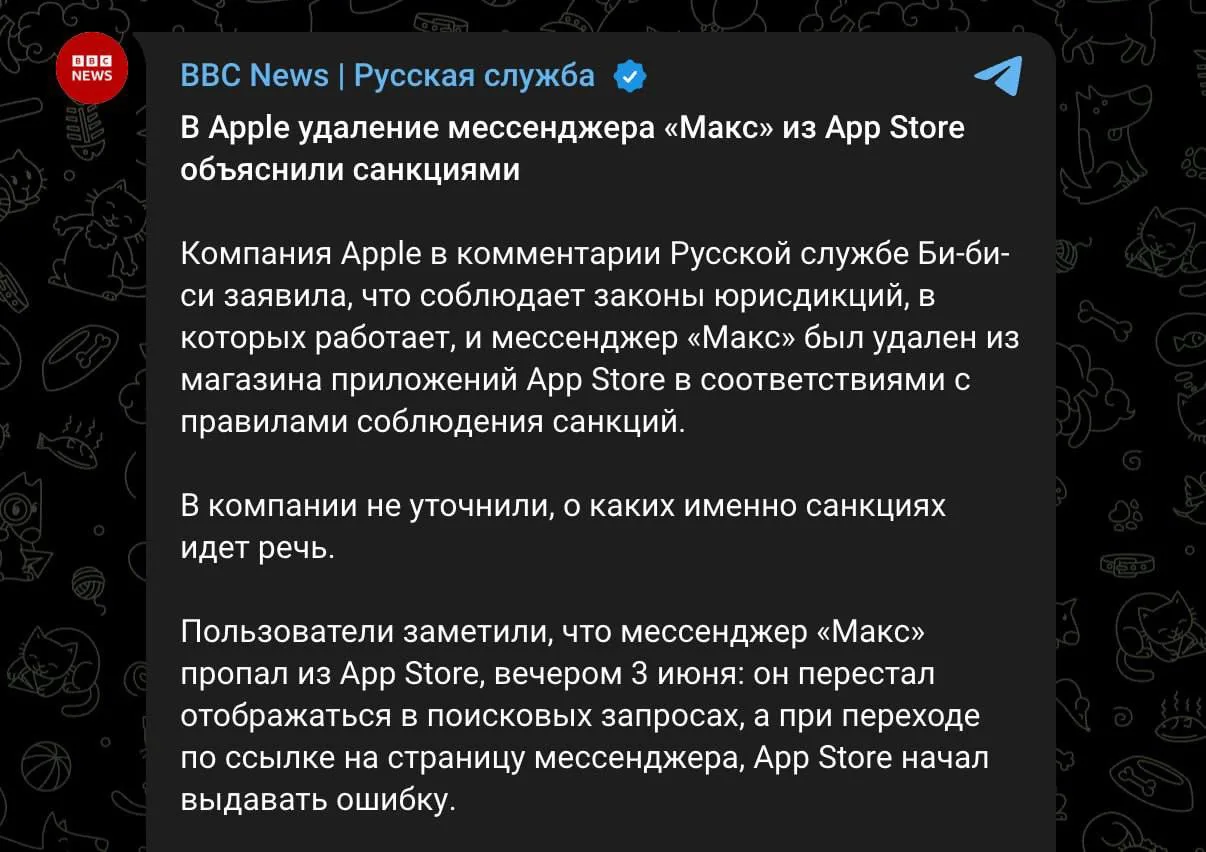Open the BBC News | Русская служба channel link
Image resolution: width=1206 pixels, height=852 pixels.
click(387, 75)
